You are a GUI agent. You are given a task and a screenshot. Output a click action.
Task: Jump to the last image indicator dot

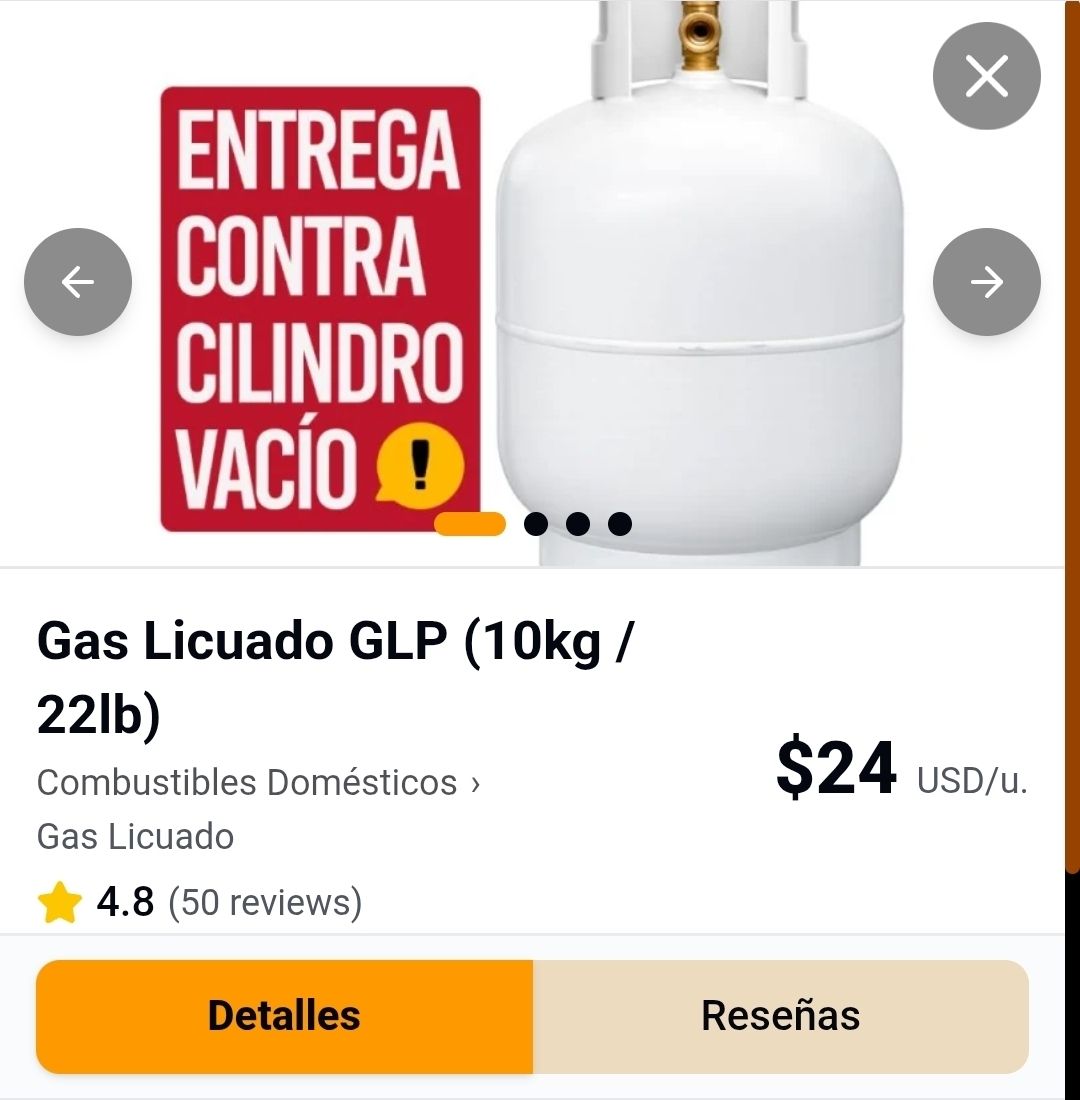(620, 524)
